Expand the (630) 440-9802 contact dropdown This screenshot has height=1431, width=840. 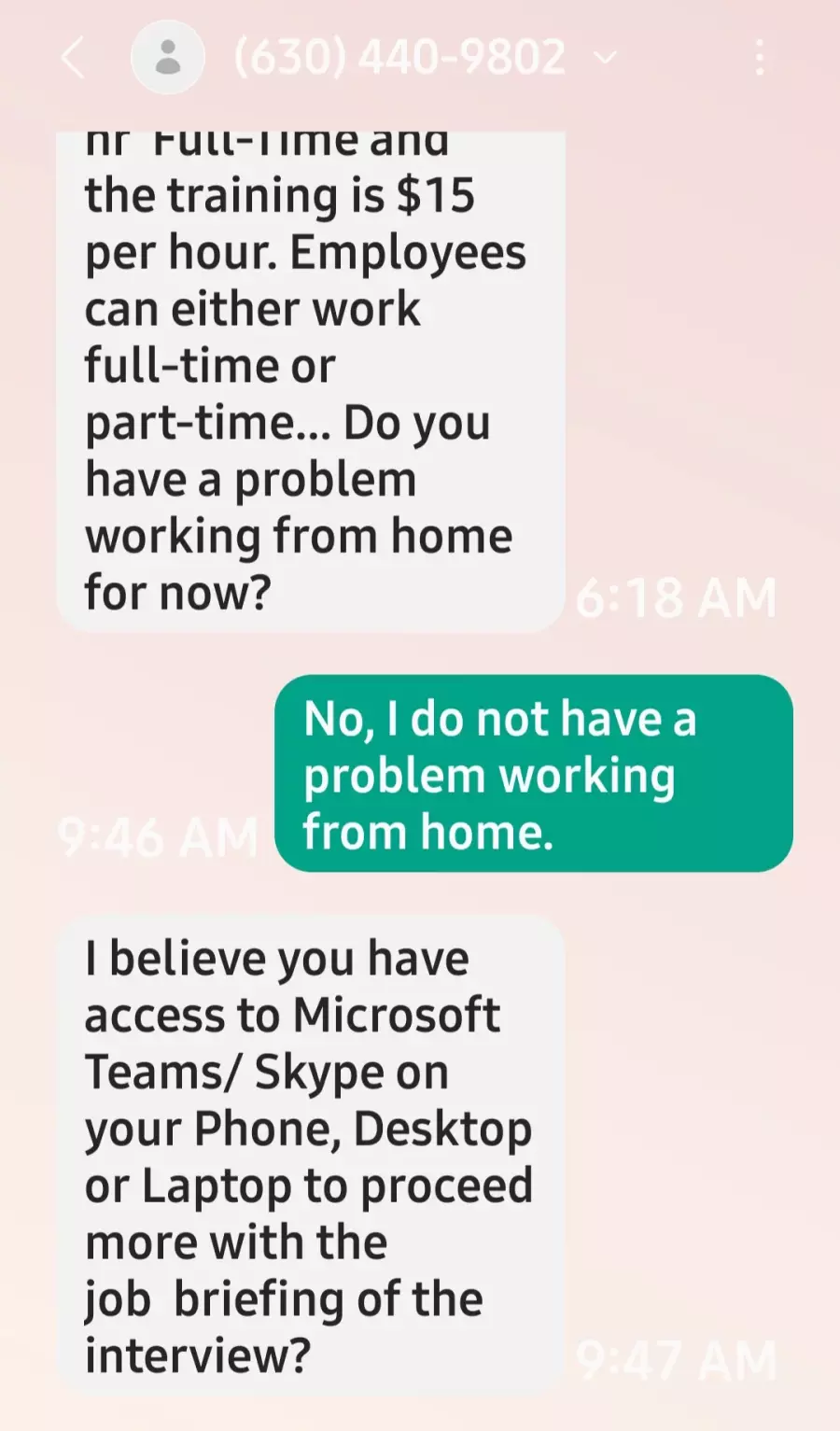[x=606, y=58]
